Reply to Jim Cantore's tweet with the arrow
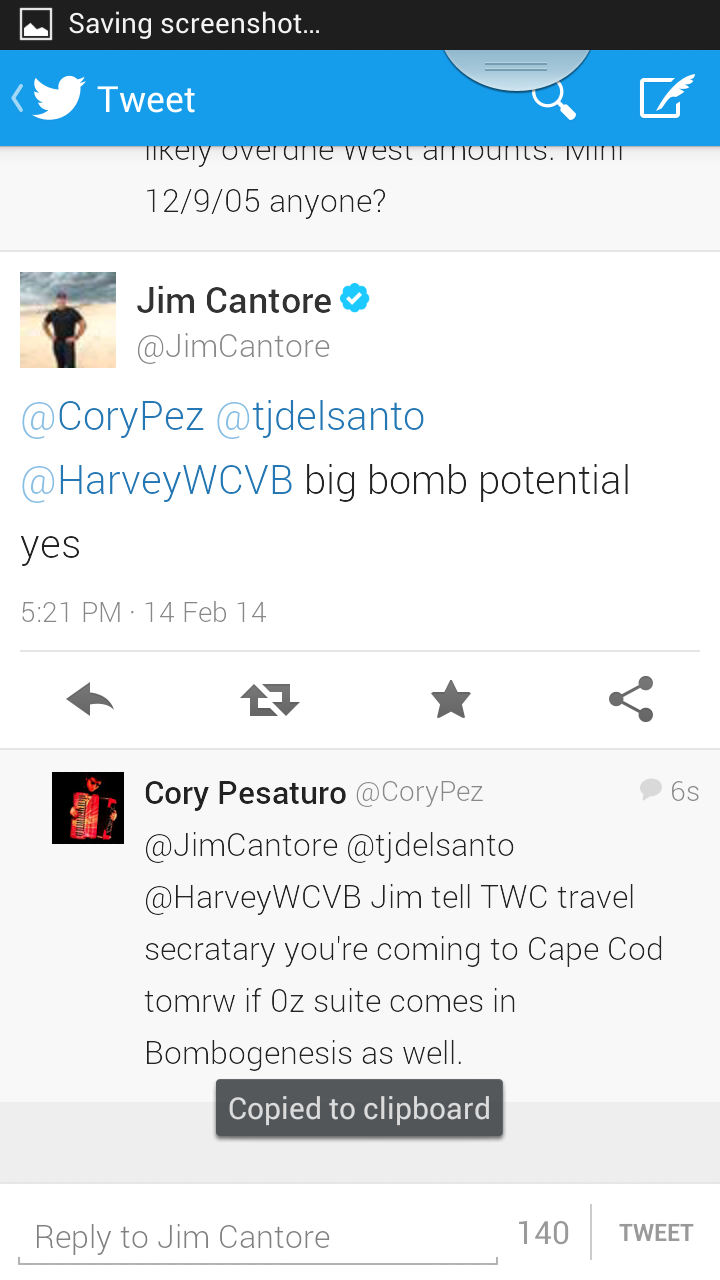Screen dimensions: 720x1280 [90, 700]
